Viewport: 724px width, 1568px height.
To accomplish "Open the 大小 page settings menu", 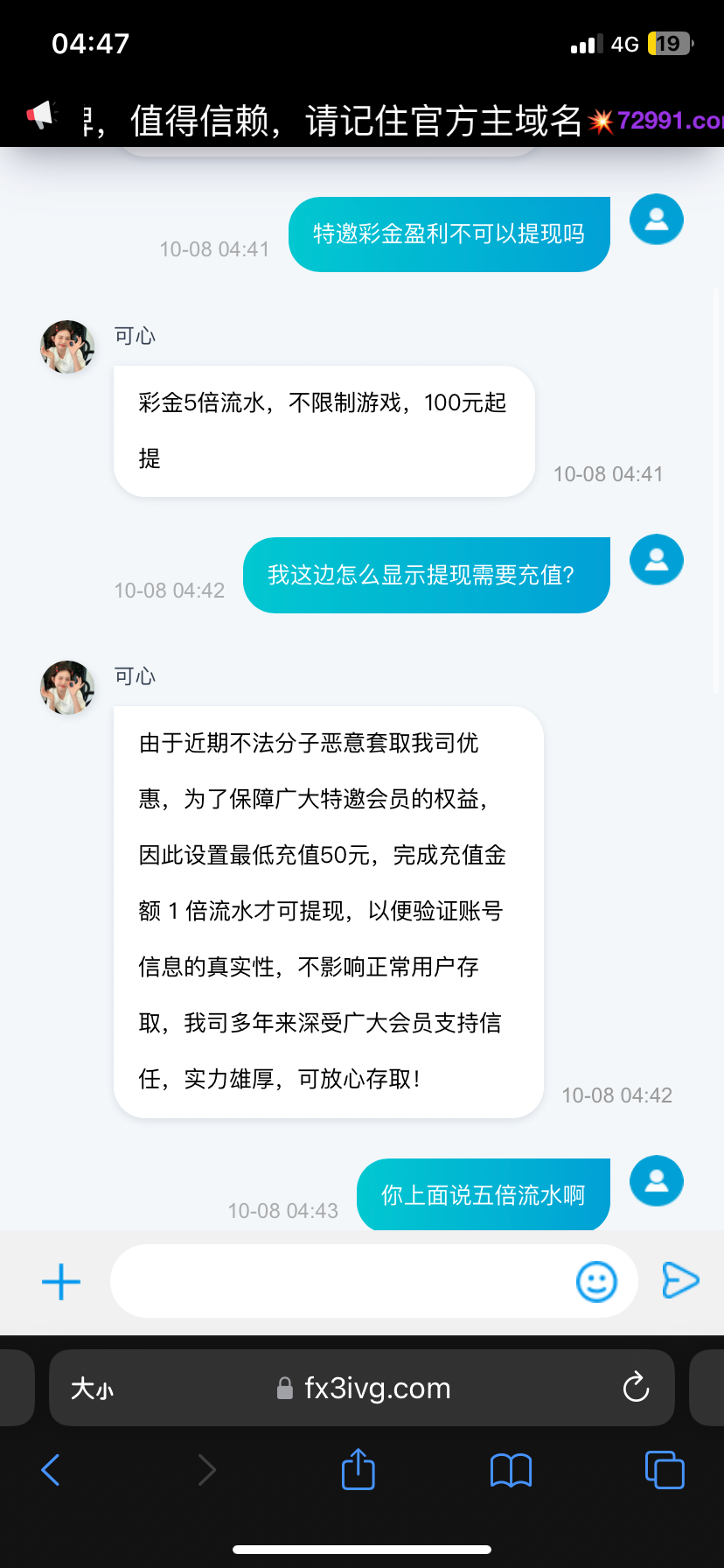I will click(x=93, y=1389).
